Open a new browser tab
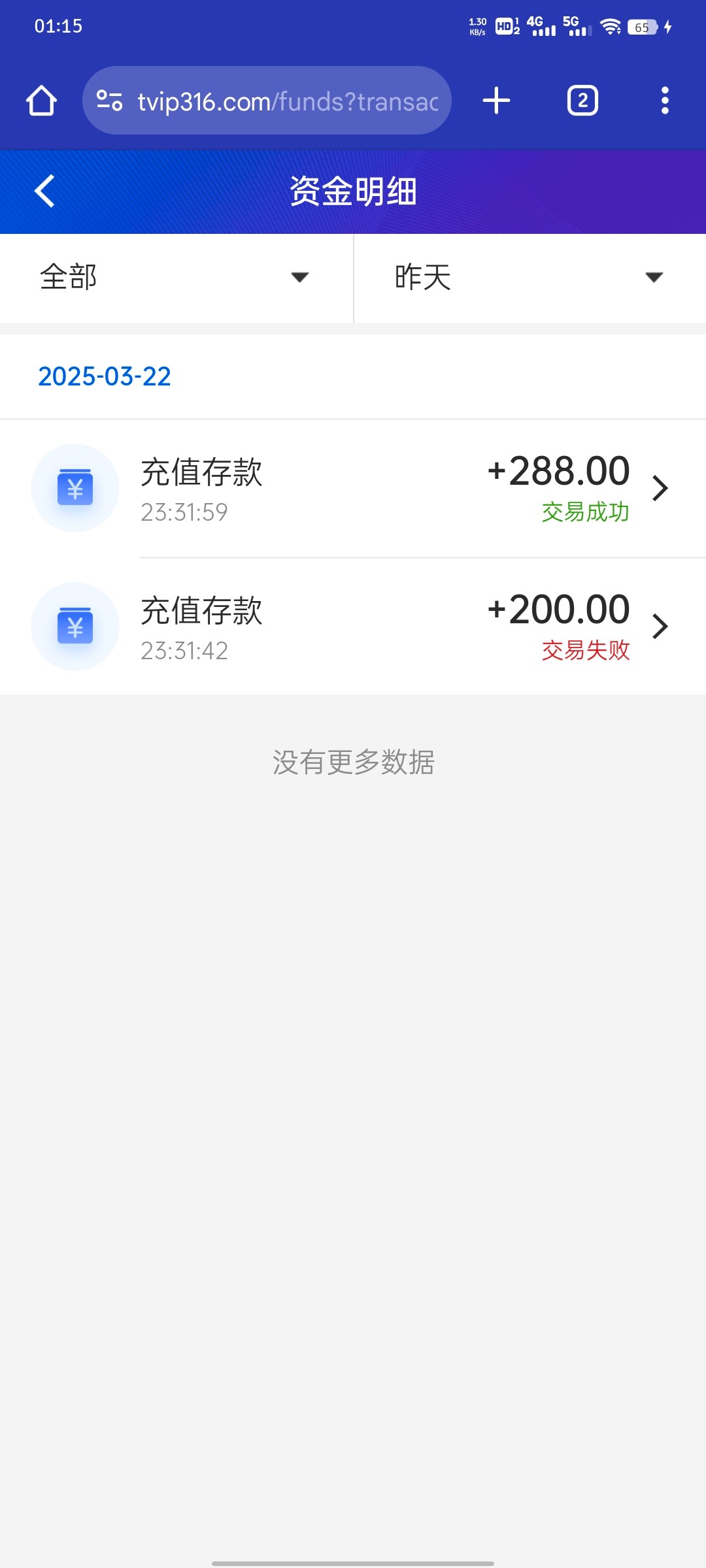 [496, 101]
